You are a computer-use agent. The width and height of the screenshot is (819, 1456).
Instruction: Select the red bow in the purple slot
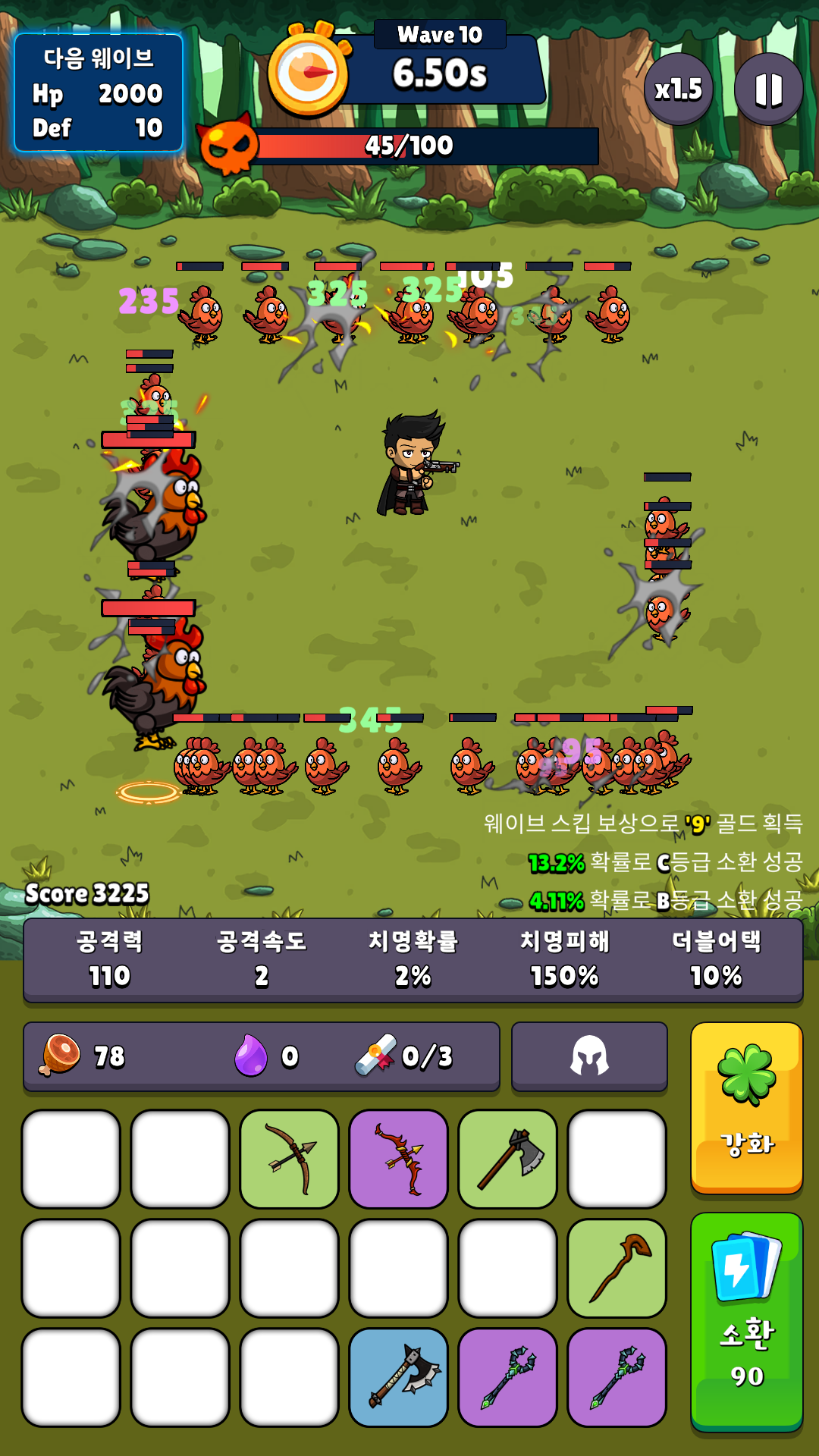398,1159
